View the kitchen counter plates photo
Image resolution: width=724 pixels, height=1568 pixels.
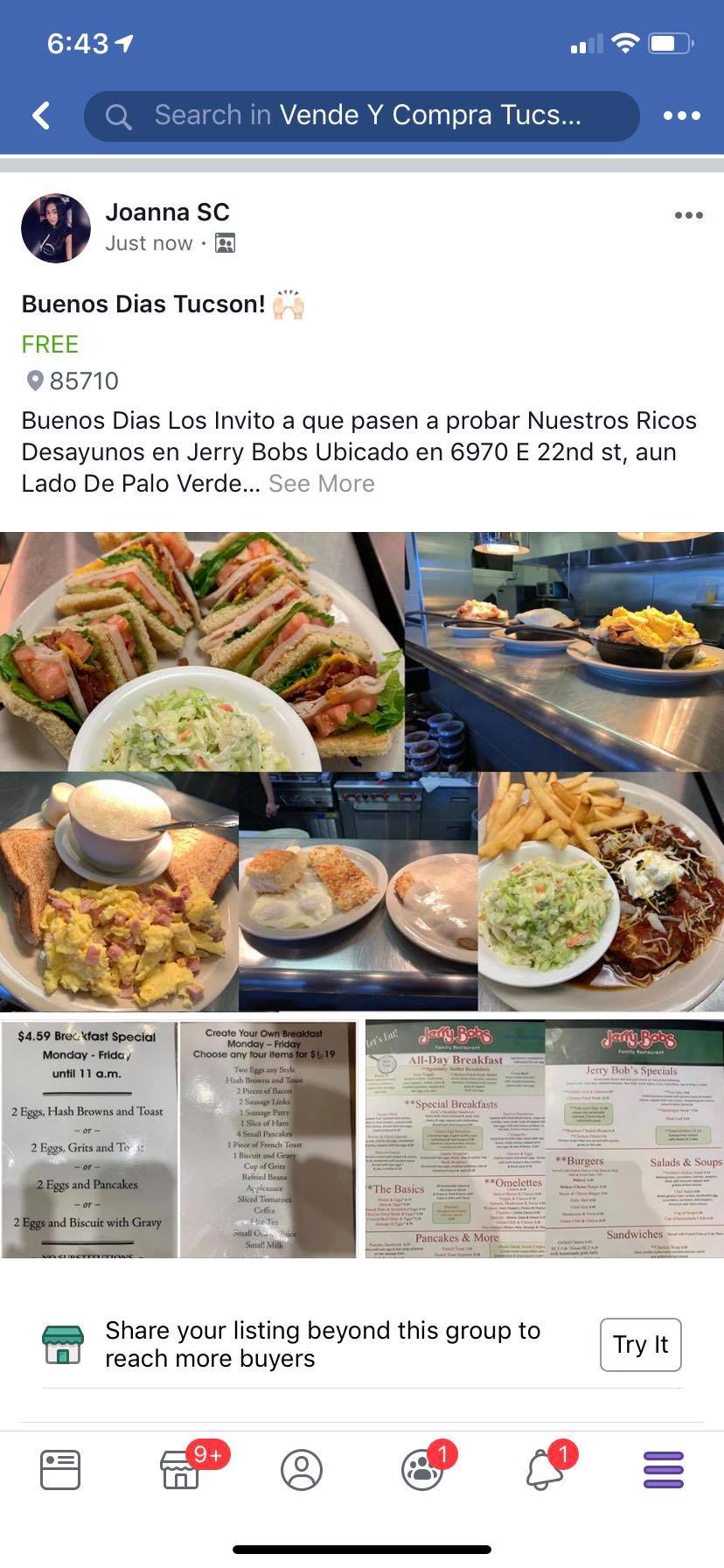(x=565, y=651)
